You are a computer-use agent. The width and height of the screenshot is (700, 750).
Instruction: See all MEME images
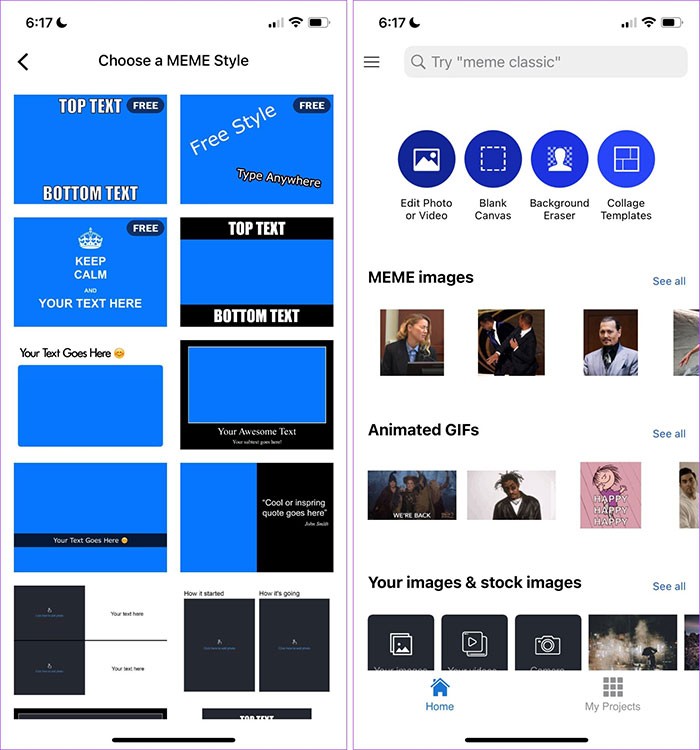coord(669,281)
